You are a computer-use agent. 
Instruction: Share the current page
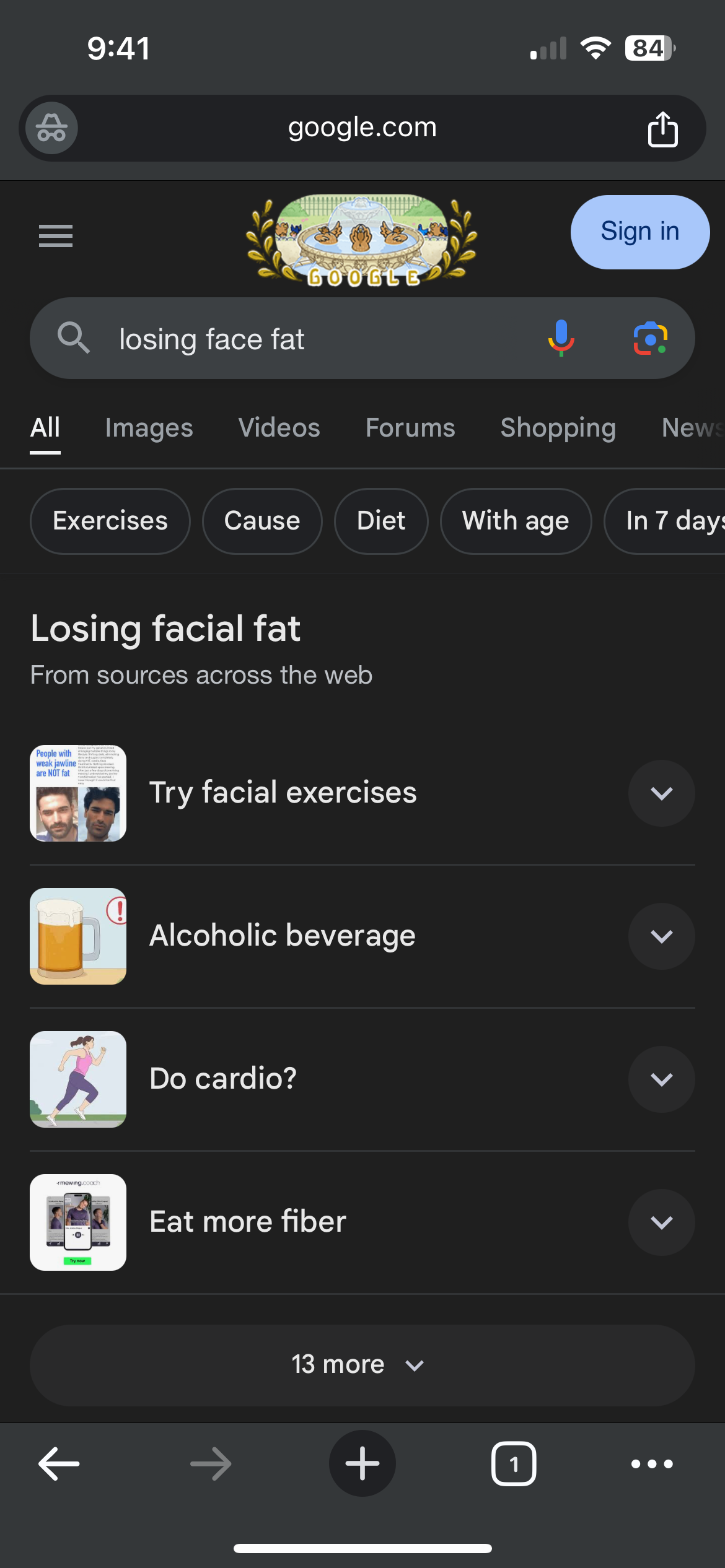[x=662, y=129]
